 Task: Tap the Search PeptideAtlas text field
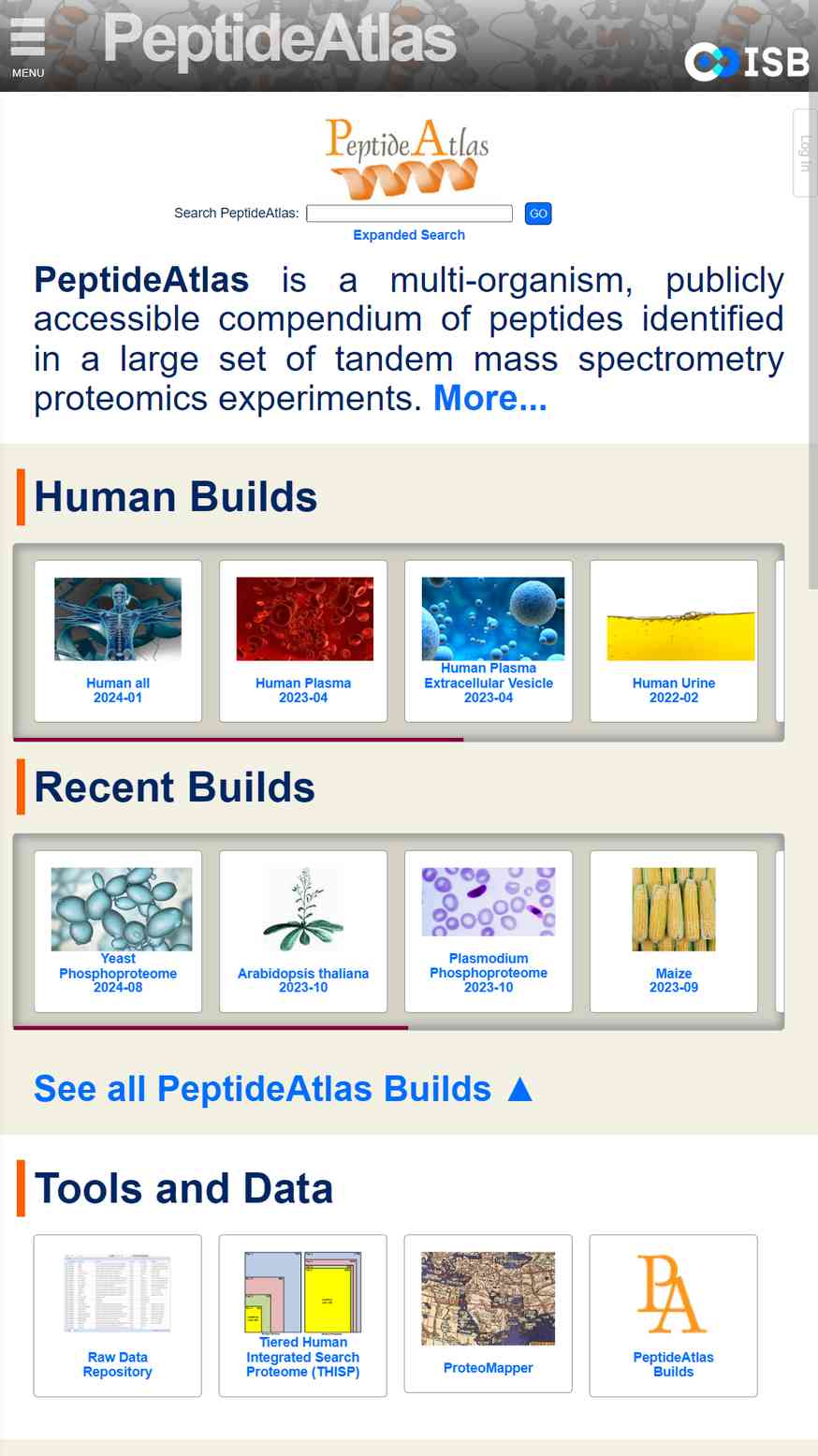(409, 213)
